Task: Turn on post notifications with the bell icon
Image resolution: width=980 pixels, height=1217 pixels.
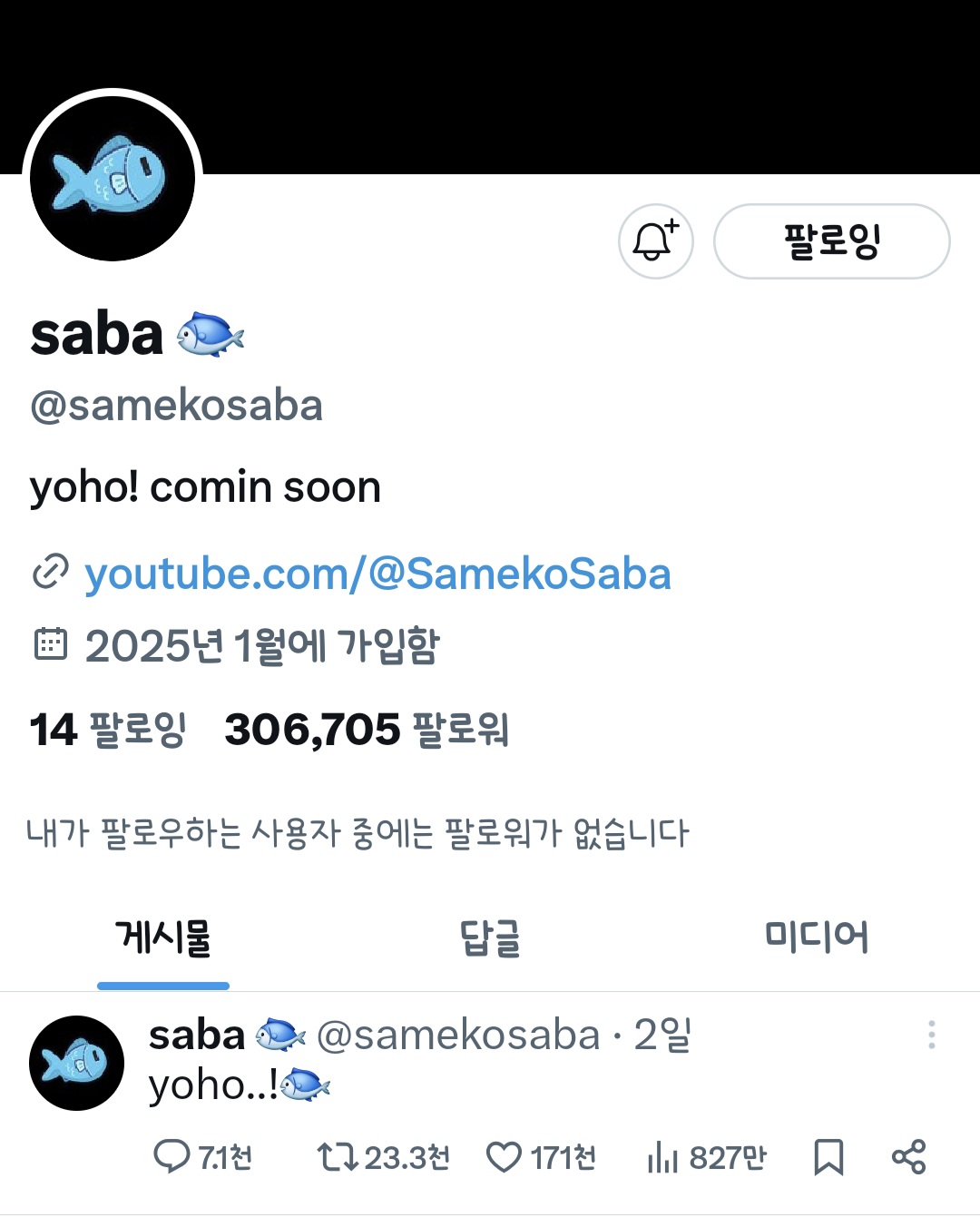Action: pyautogui.click(x=655, y=241)
